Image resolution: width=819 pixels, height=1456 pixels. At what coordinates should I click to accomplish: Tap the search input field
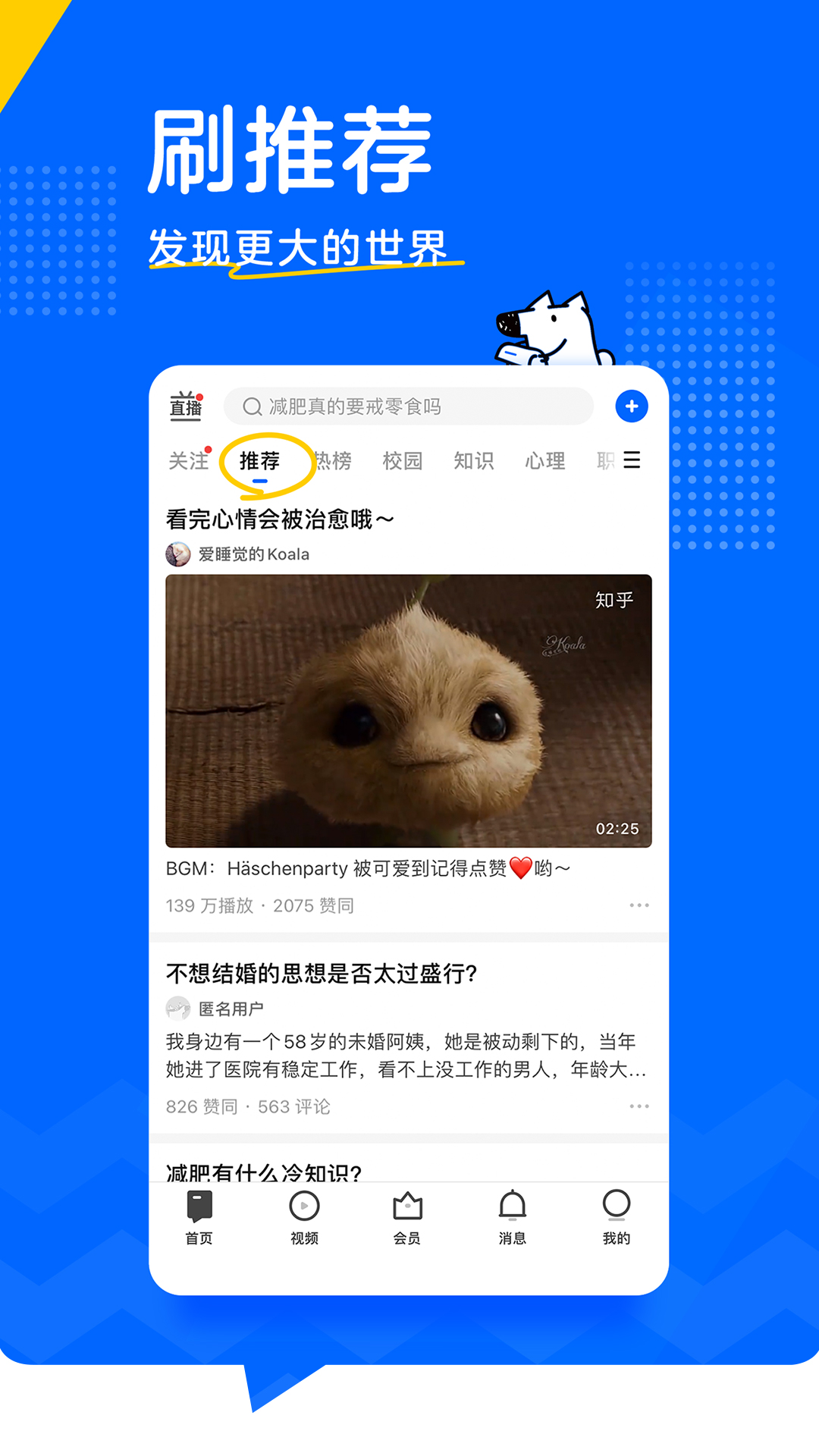(x=409, y=406)
